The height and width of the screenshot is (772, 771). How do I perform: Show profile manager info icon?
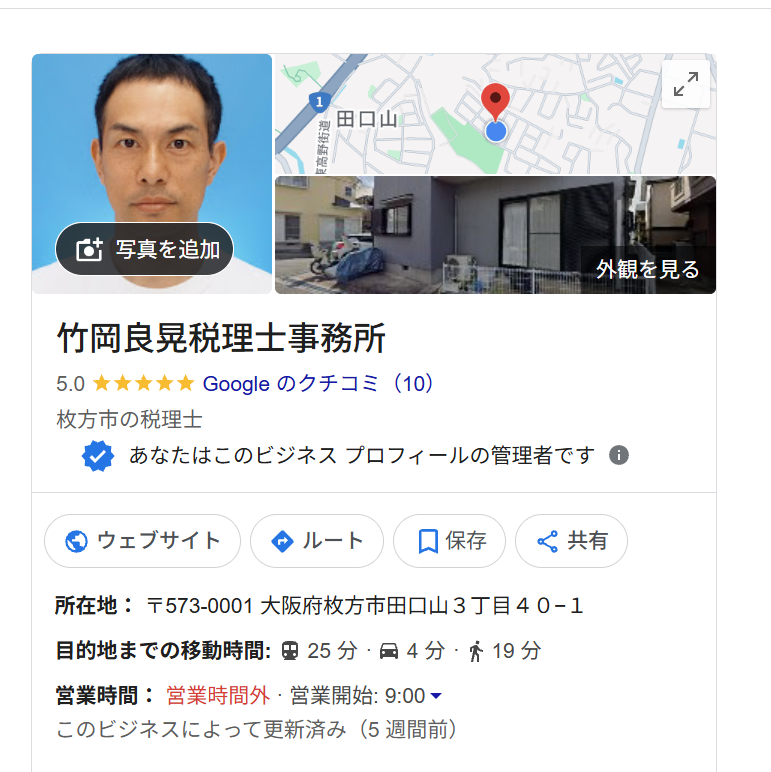(619, 456)
